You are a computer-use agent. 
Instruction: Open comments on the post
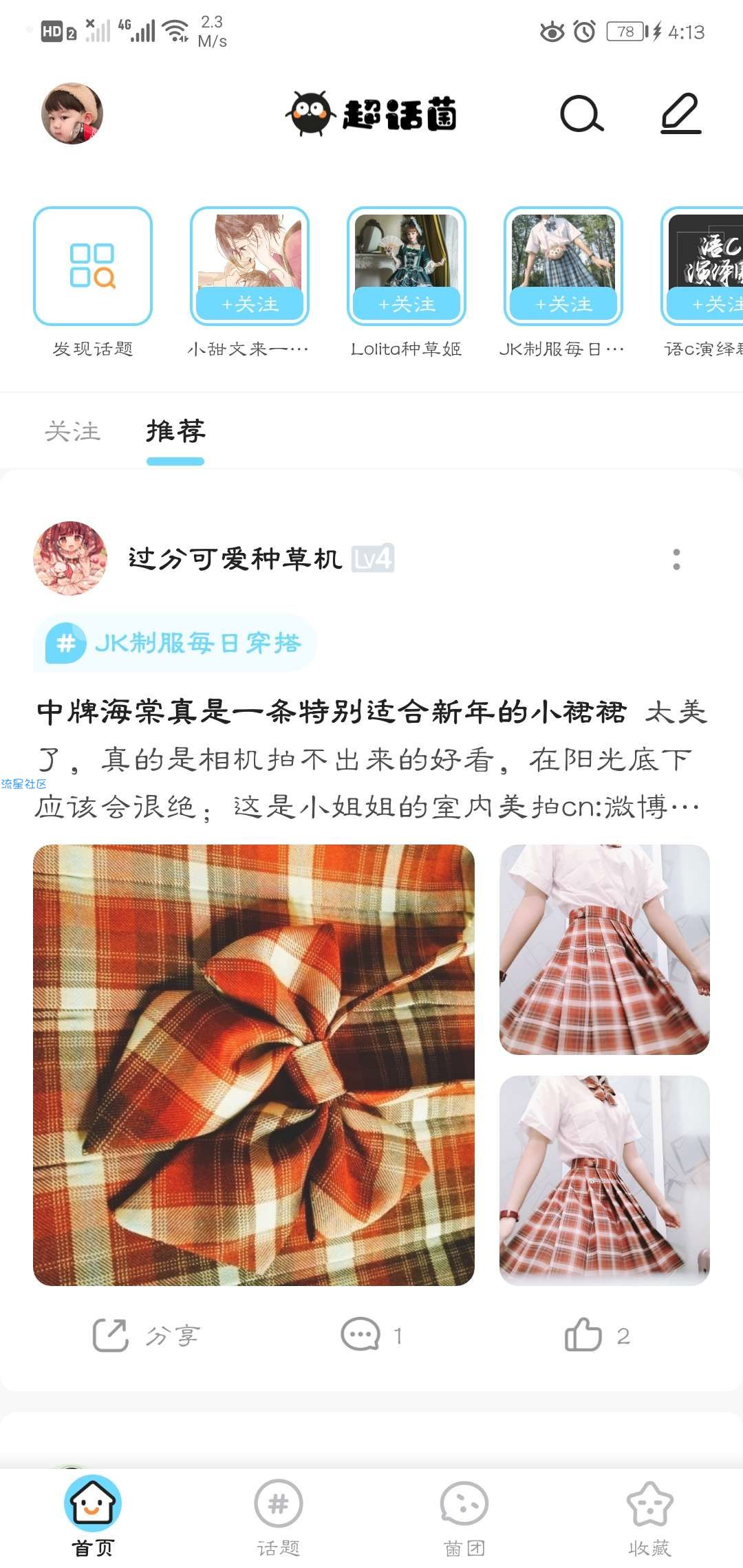[370, 1336]
